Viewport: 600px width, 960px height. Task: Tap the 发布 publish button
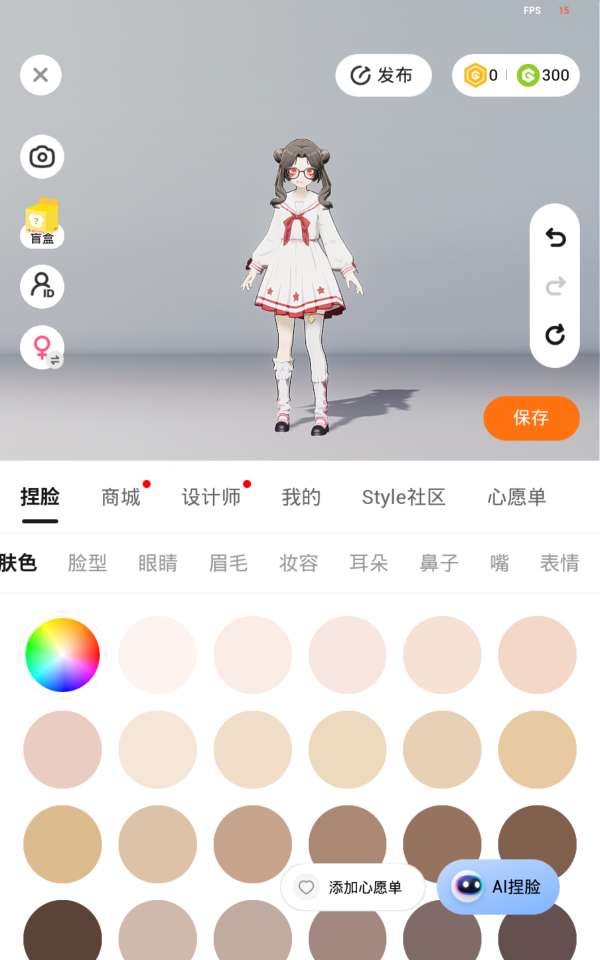[383, 75]
